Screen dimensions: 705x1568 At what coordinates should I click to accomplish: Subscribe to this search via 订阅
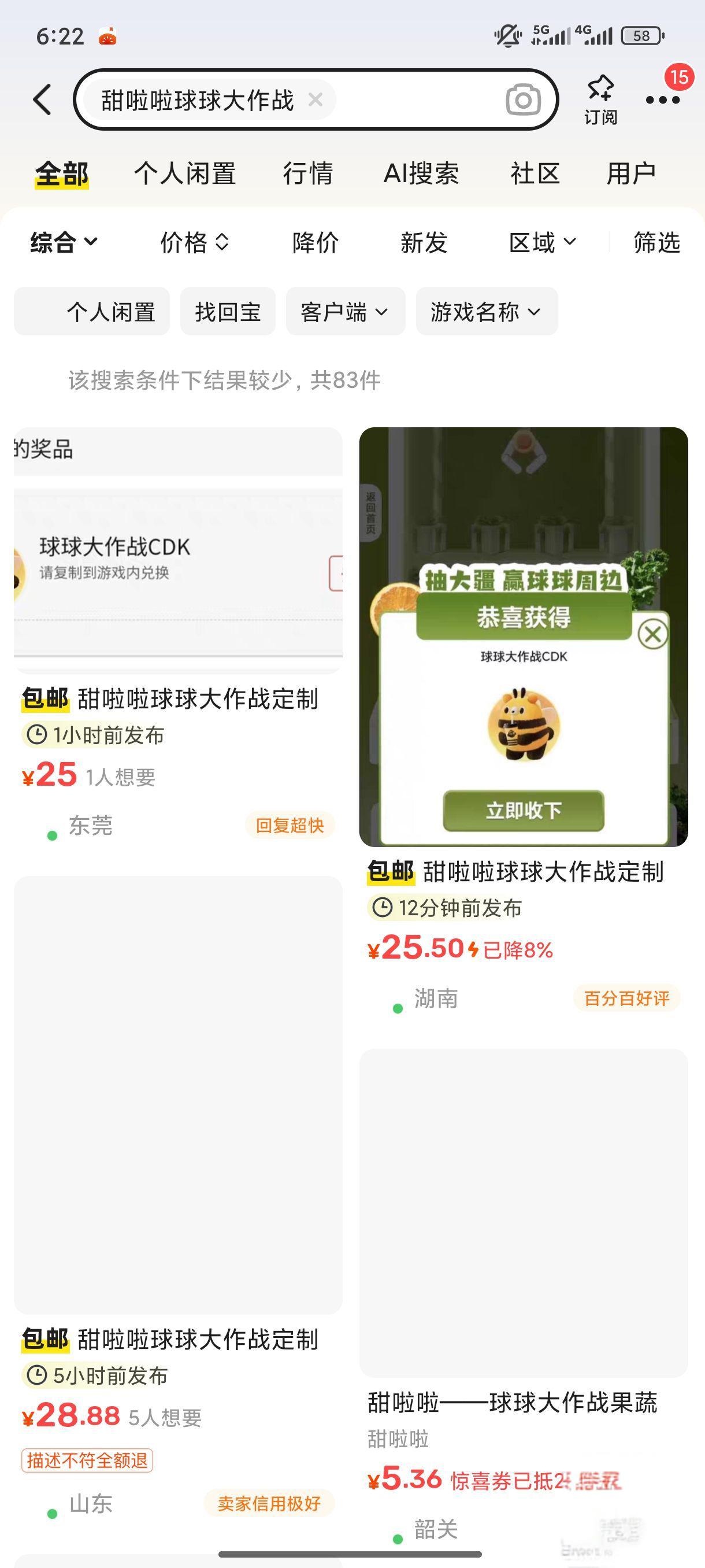coord(600,99)
